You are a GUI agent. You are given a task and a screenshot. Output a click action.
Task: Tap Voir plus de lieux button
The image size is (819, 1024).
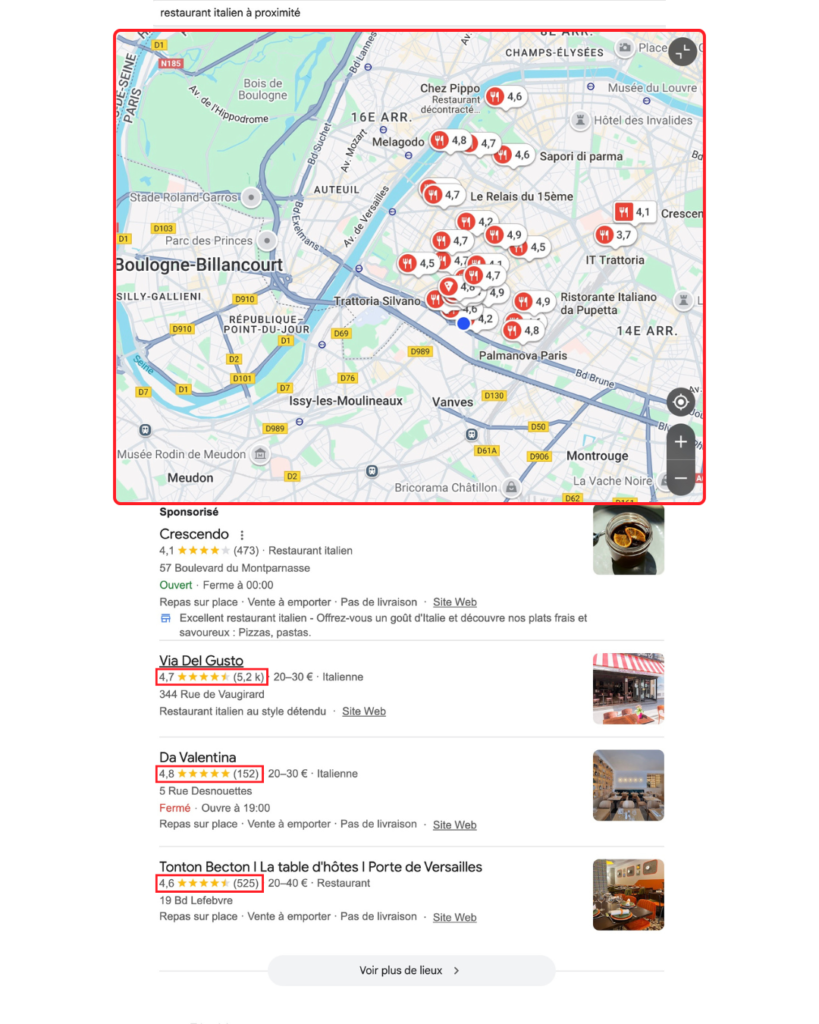(x=410, y=970)
